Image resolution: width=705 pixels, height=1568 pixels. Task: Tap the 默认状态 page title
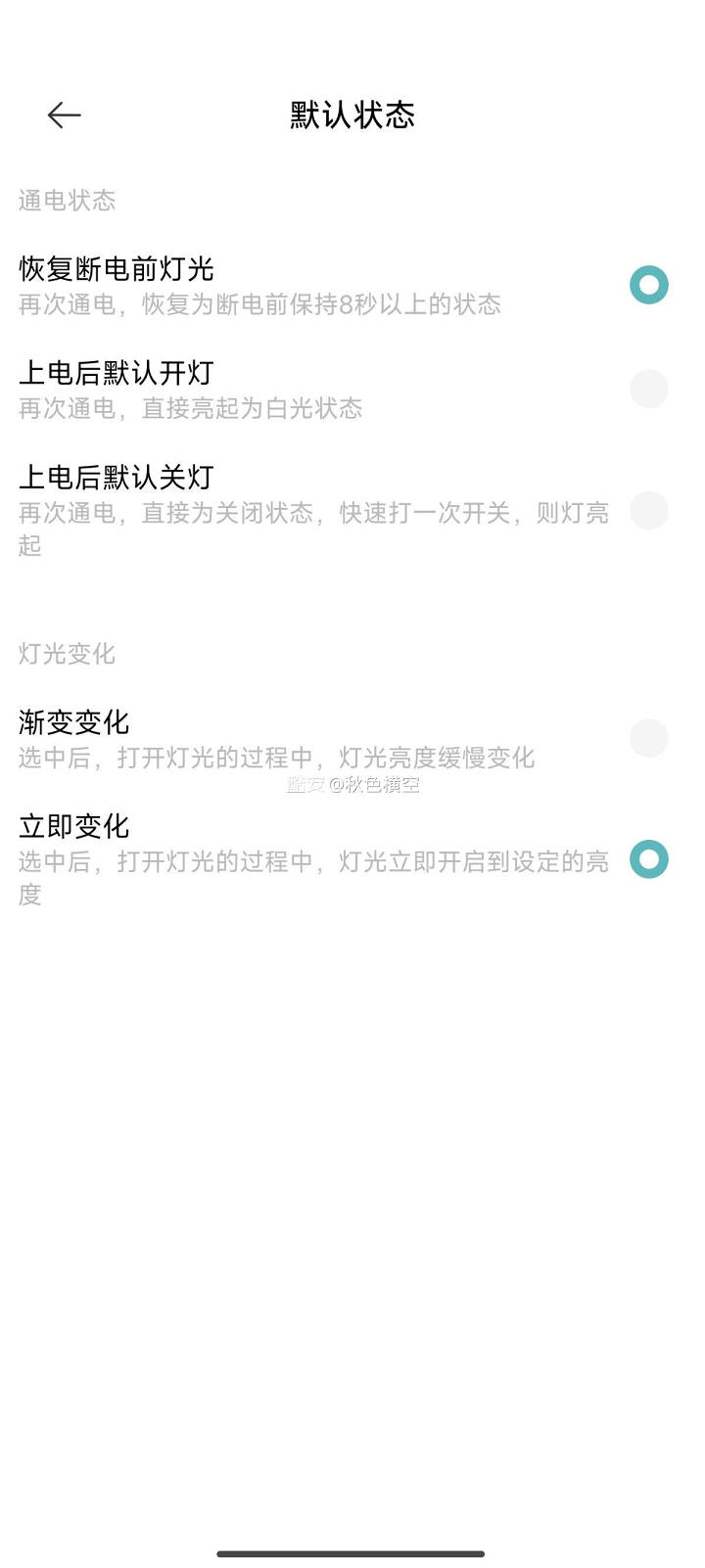(350, 115)
